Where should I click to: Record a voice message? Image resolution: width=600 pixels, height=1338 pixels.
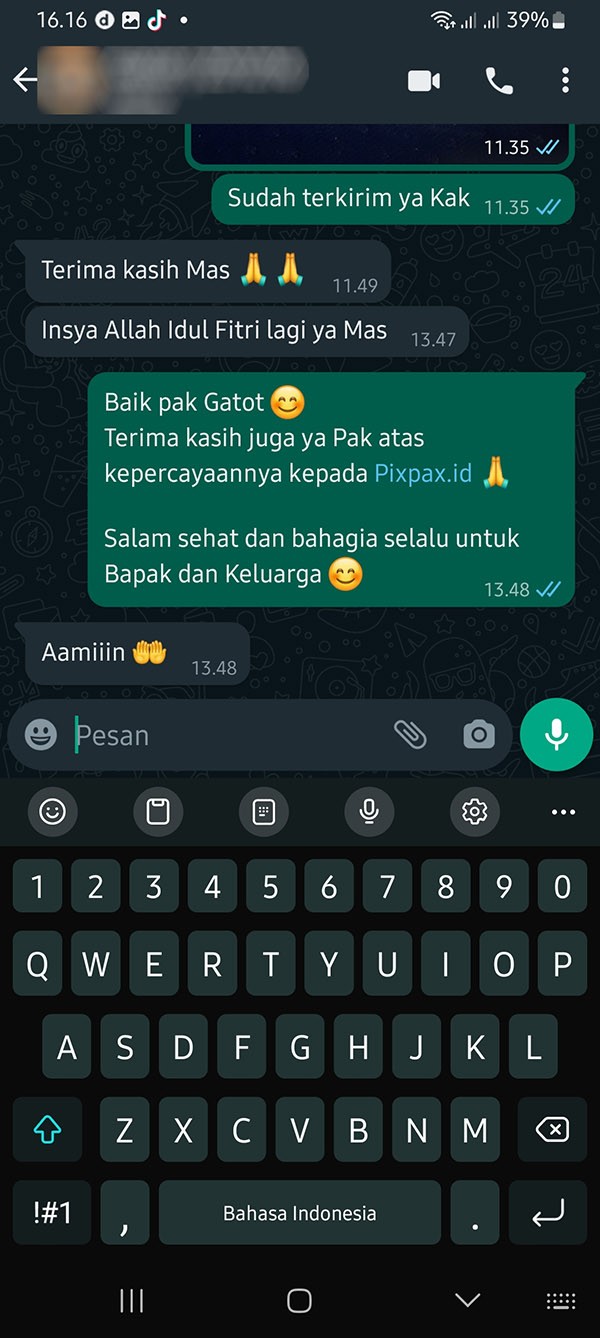point(556,735)
